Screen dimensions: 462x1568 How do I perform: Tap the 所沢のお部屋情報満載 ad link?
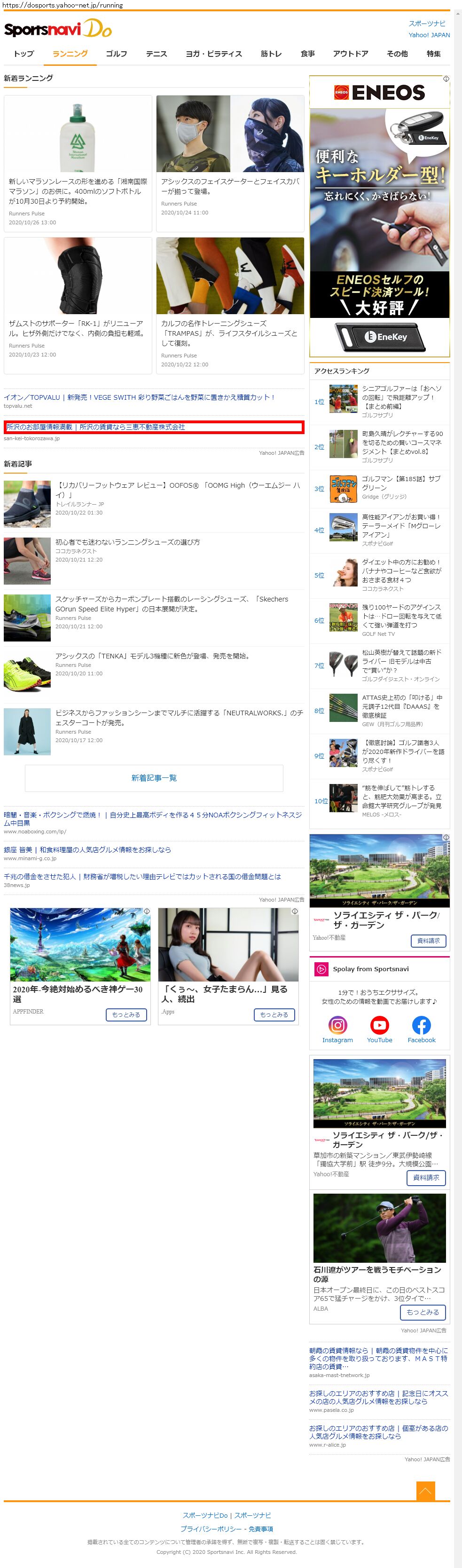(95, 427)
